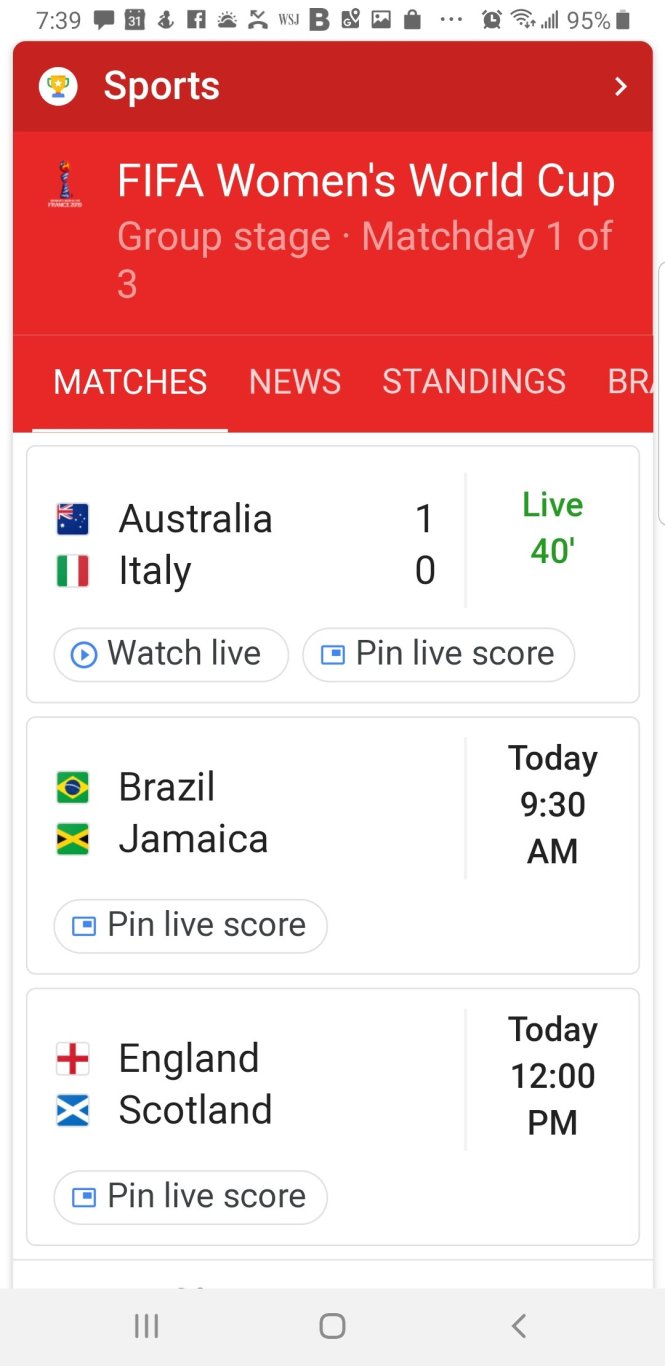Screen dimensions: 665x1366
Task: Expand the Sports header arrow
Action: click(620, 87)
